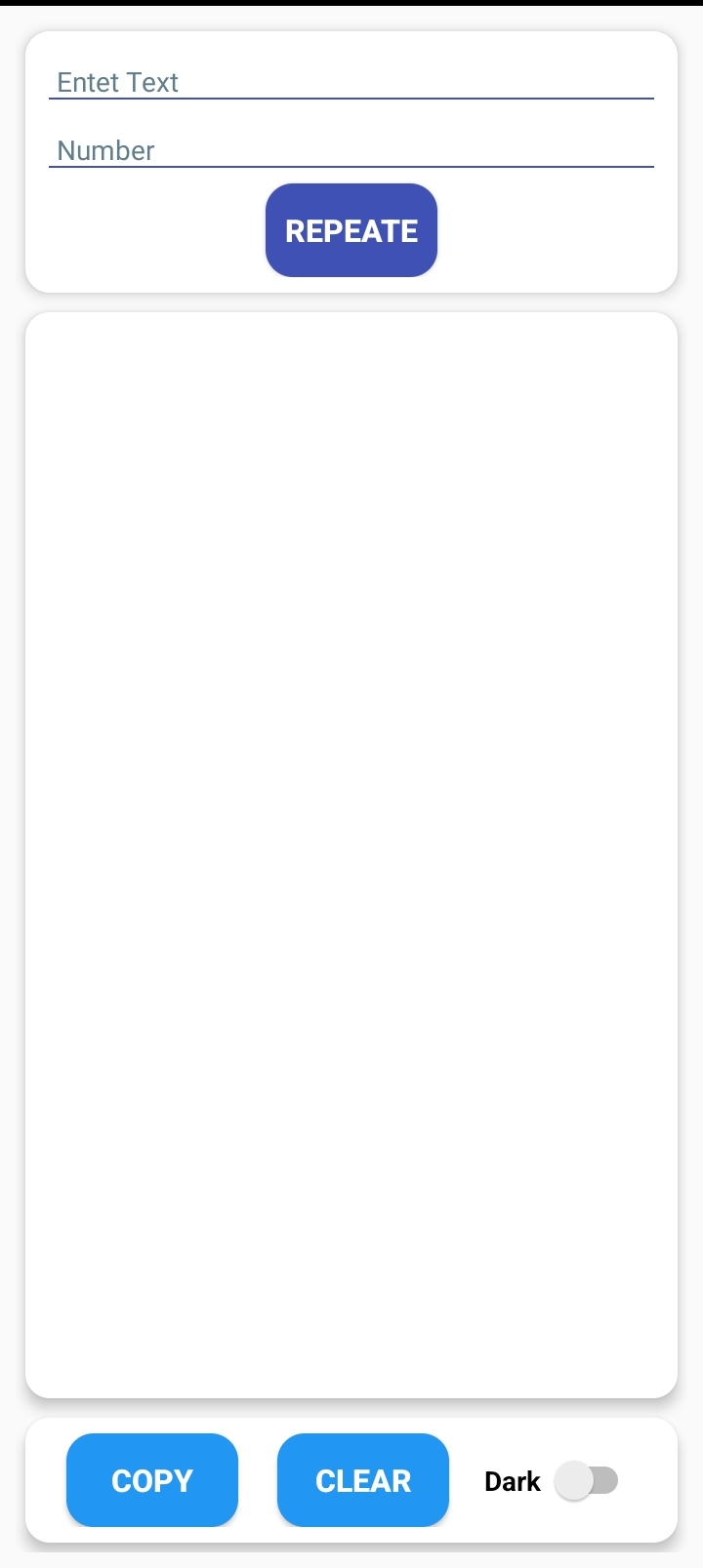Enable the Dark mode switch
The image size is (703, 1568).
coord(586,1481)
